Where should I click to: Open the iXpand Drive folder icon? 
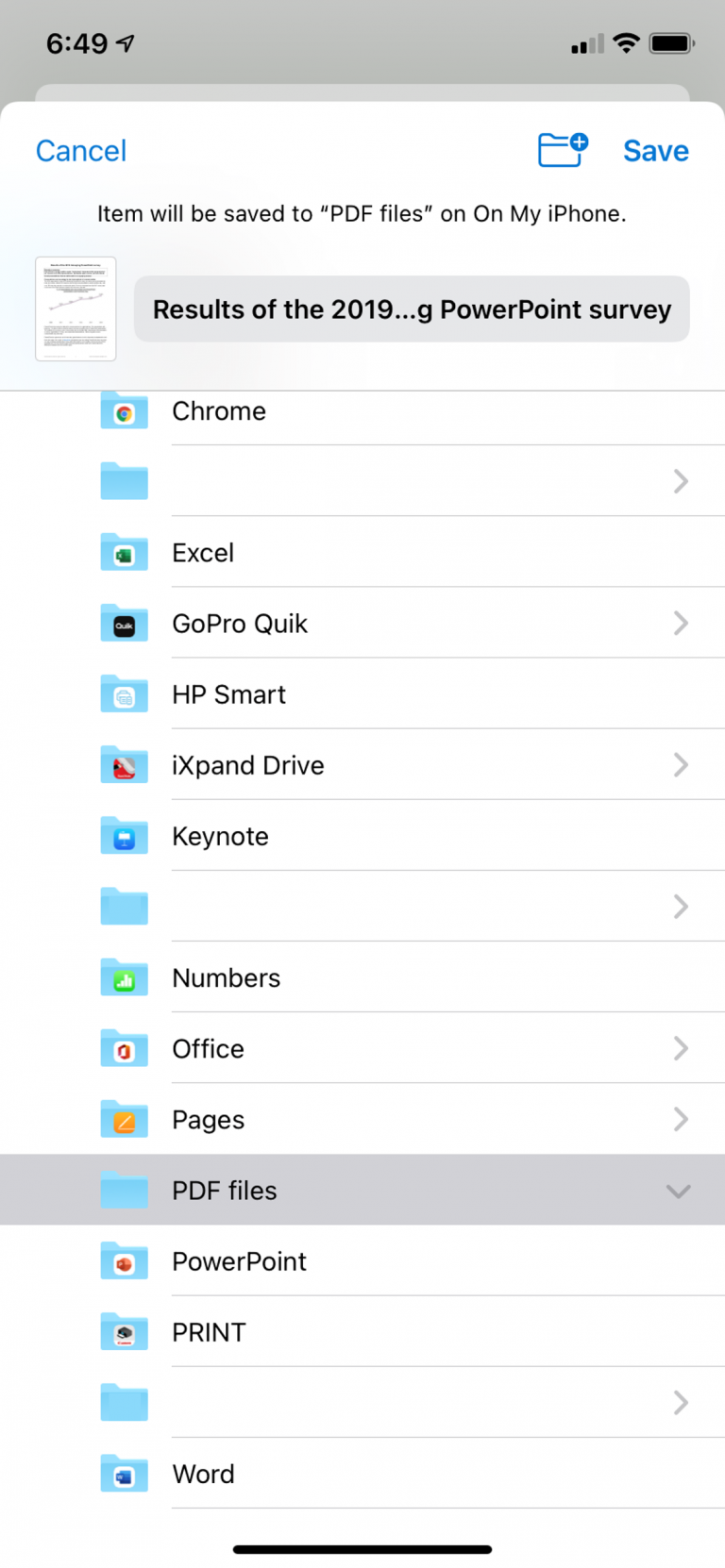coord(124,765)
